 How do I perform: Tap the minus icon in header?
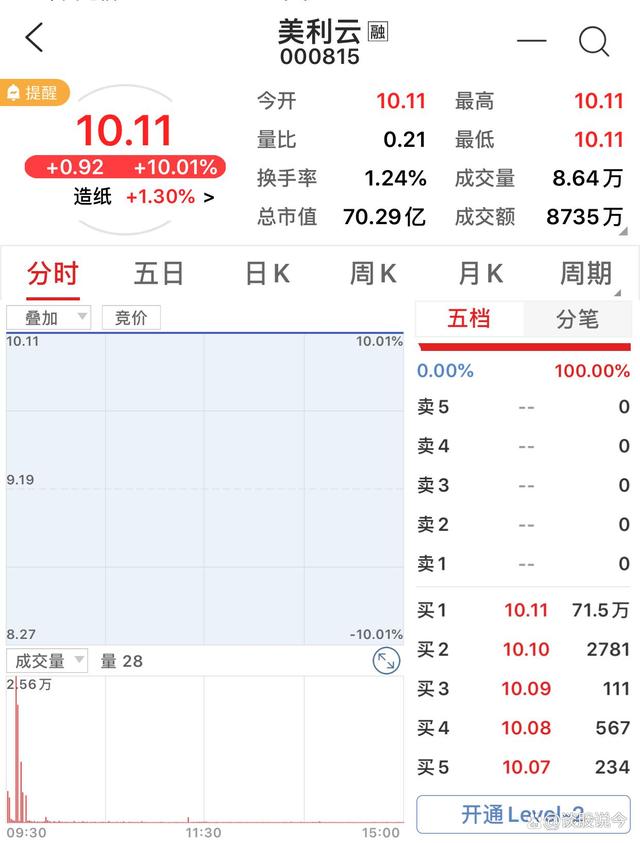(531, 41)
